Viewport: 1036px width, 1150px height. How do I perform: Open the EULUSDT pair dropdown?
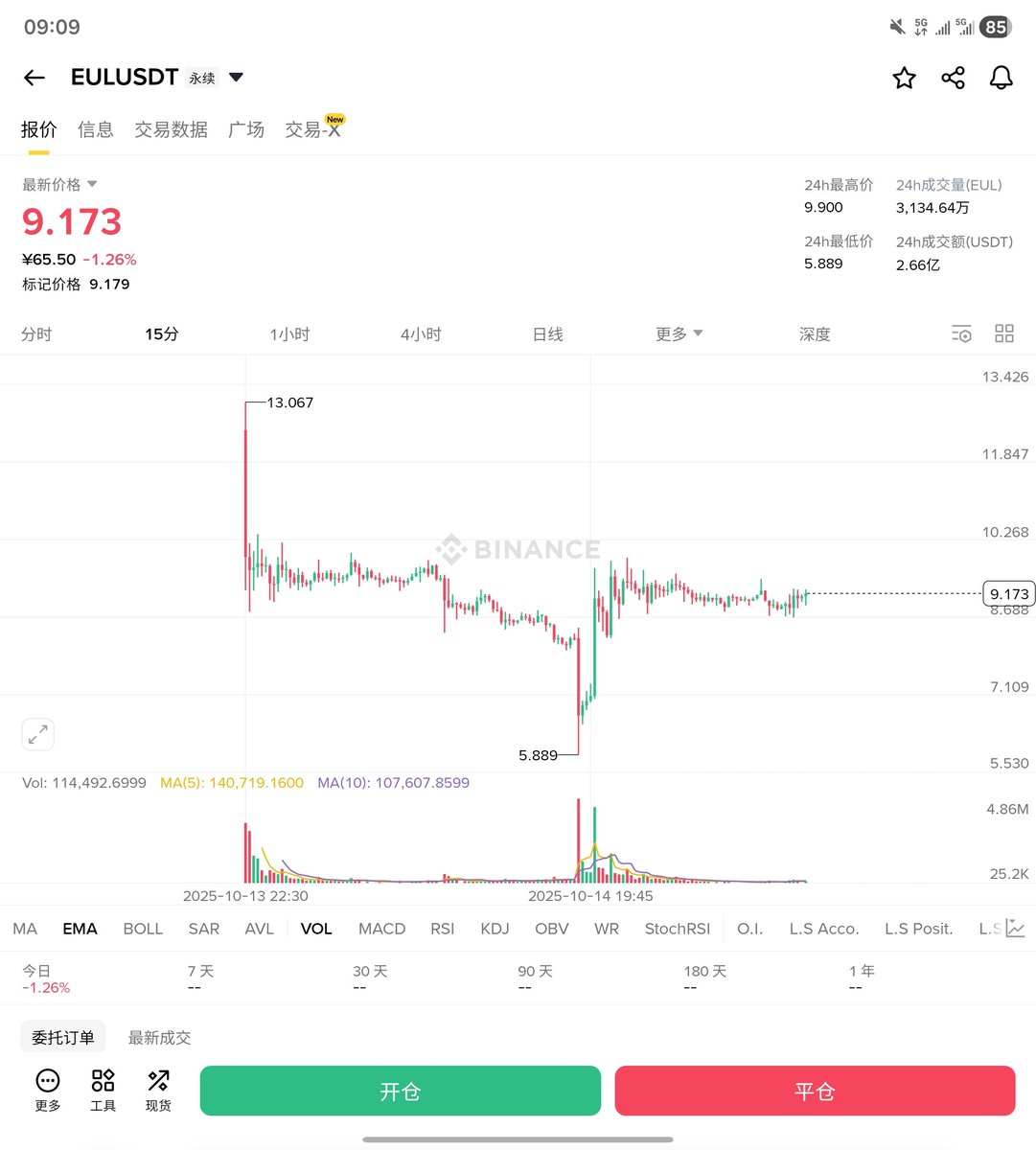236,78
